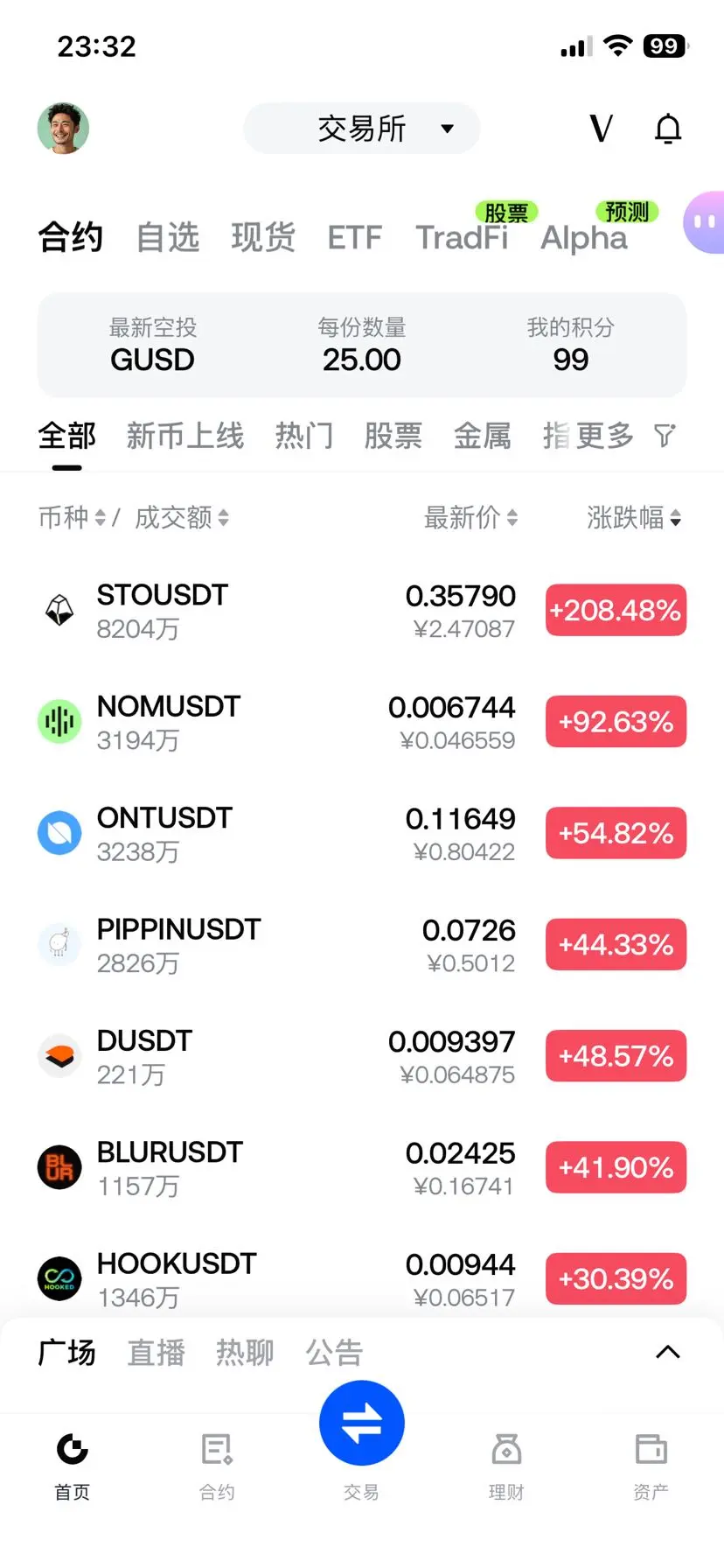Open the filter funnel icon
Screen dimensions: 724x1568
(x=665, y=435)
